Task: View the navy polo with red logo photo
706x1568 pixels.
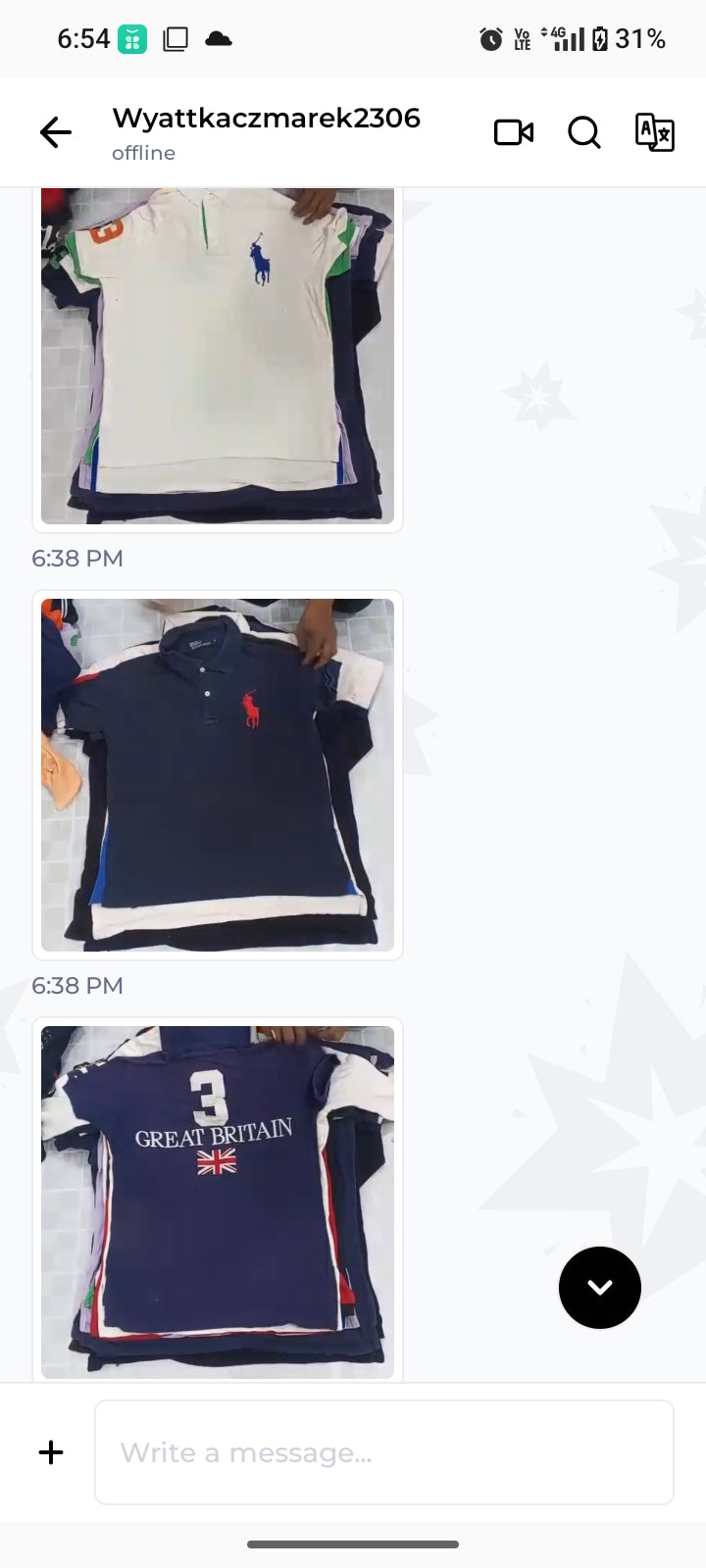Action: point(218,775)
